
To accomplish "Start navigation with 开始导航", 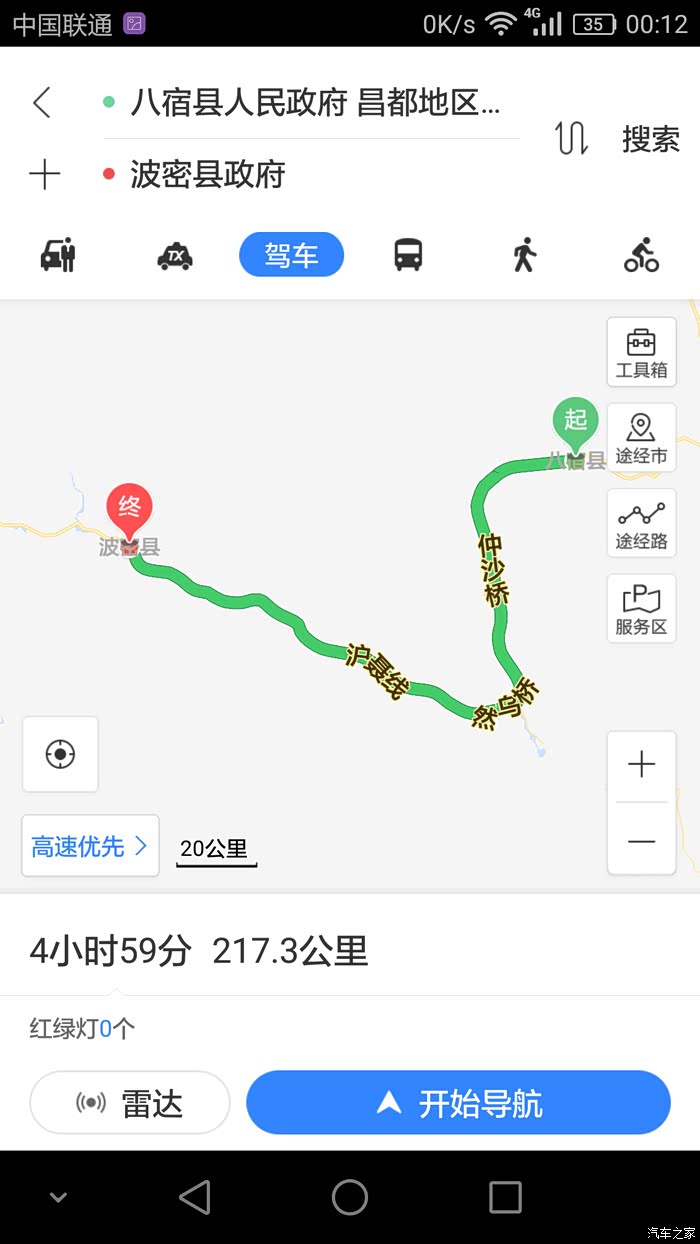I will tap(458, 1103).
